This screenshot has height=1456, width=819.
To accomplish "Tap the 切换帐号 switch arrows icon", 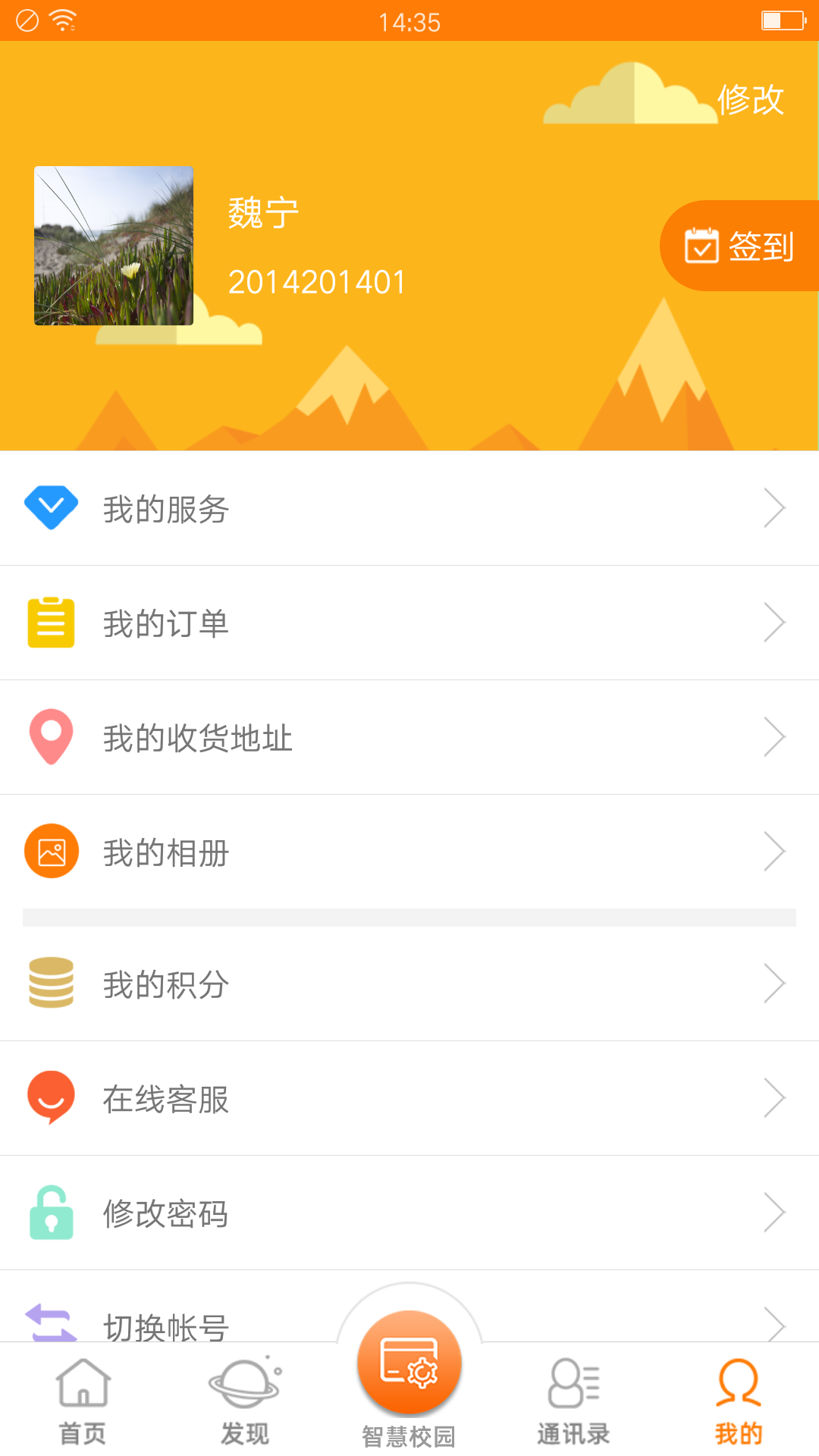I will coord(50,1323).
